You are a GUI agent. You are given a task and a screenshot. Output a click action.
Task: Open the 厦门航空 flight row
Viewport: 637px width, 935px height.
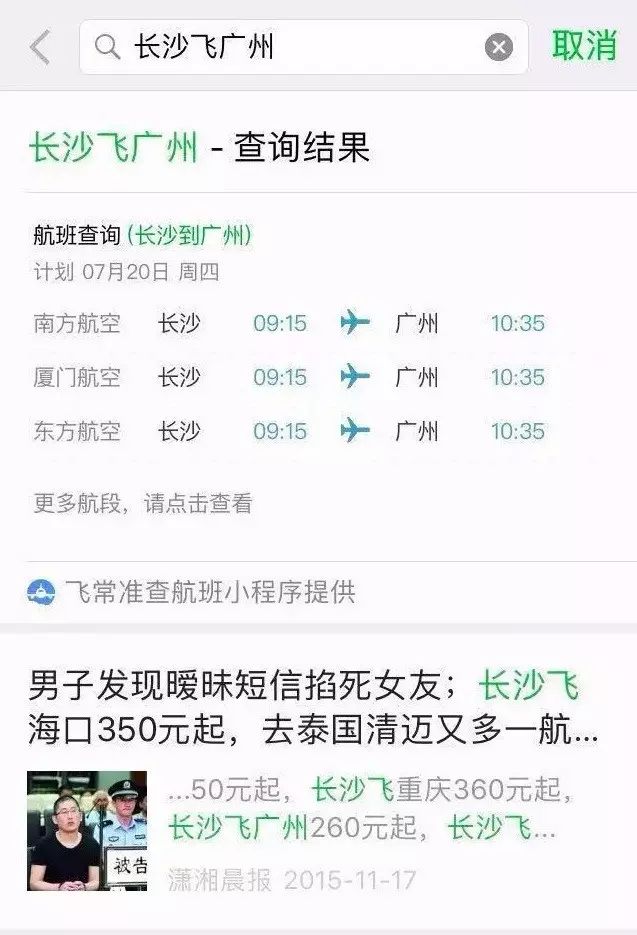[290, 377]
